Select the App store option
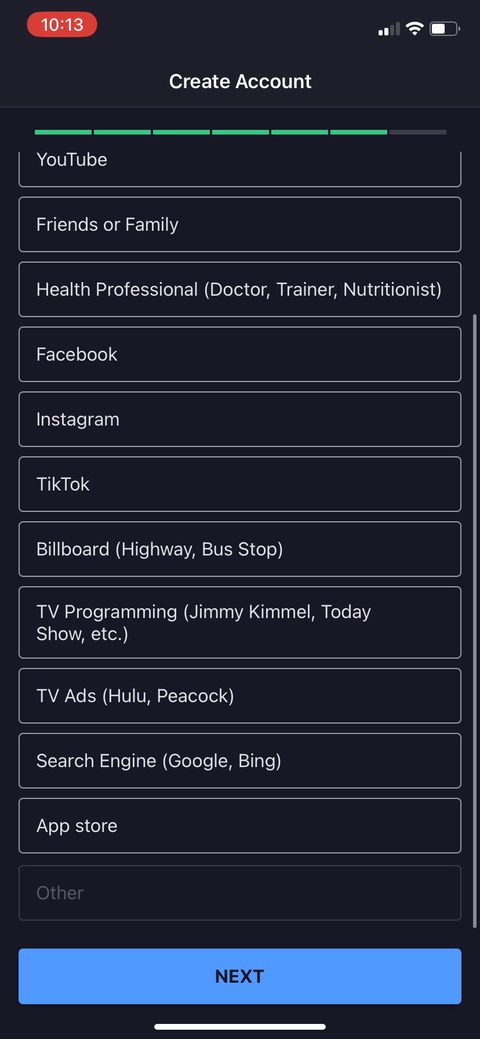The image size is (480, 1039). (x=239, y=826)
